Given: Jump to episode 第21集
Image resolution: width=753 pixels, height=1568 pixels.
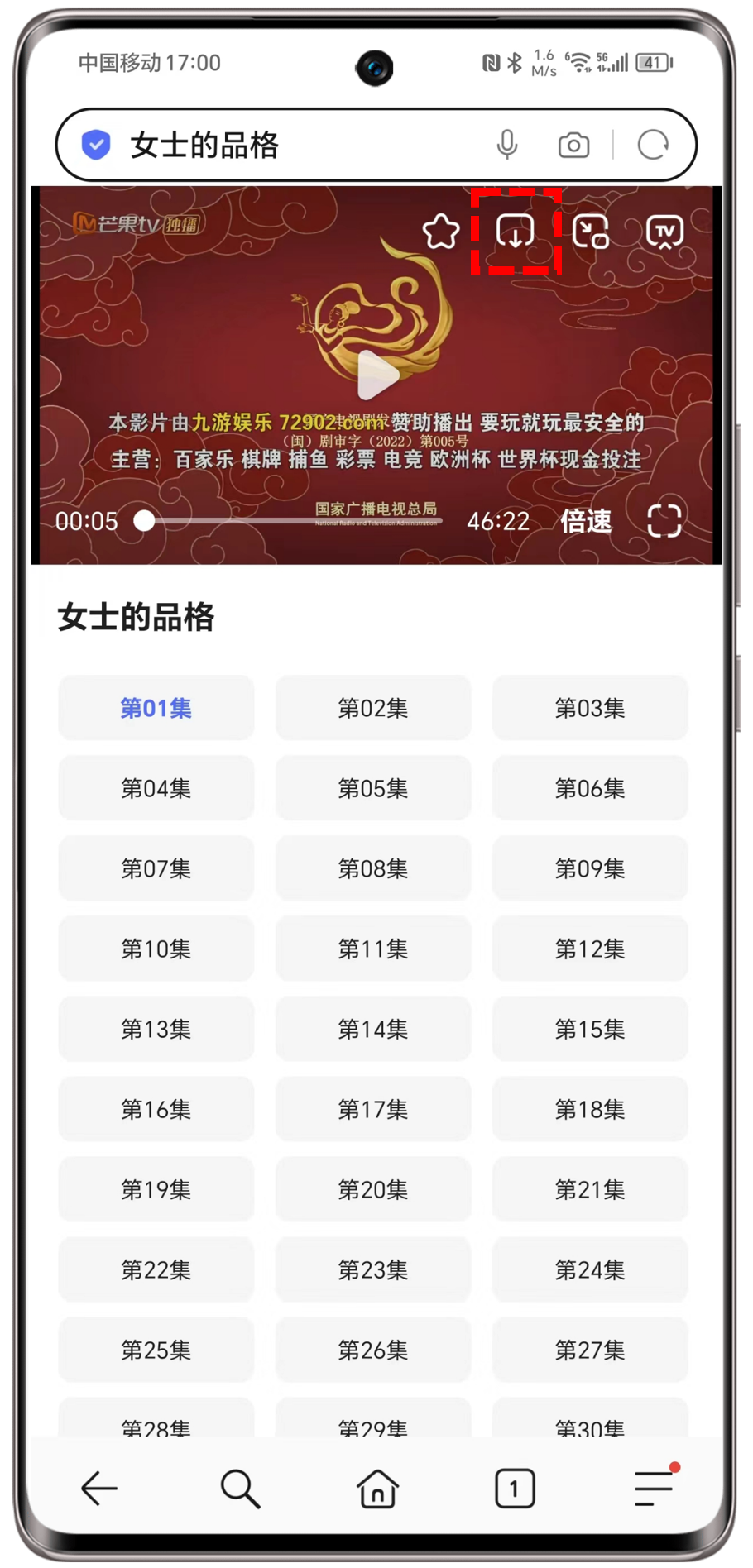Looking at the screenshot, I should click(x=590, y=1189).
